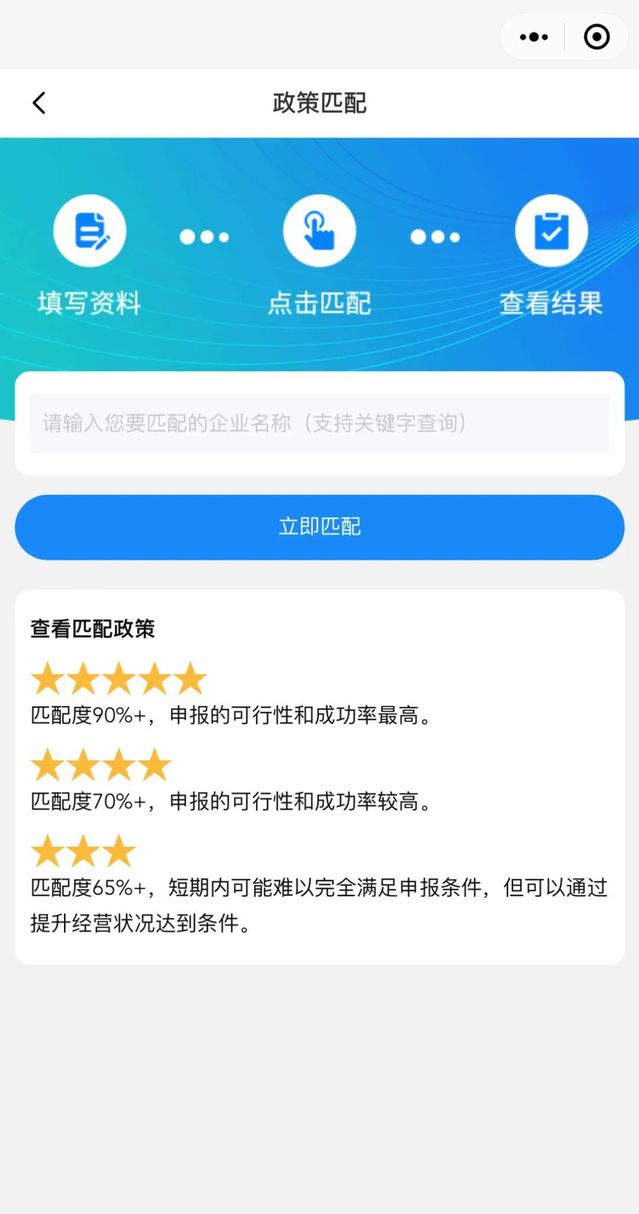The image size is (639, 1214).
Task: Tap the 立即匹配 button
Action: pyautogui.click(x=319, y=527)
